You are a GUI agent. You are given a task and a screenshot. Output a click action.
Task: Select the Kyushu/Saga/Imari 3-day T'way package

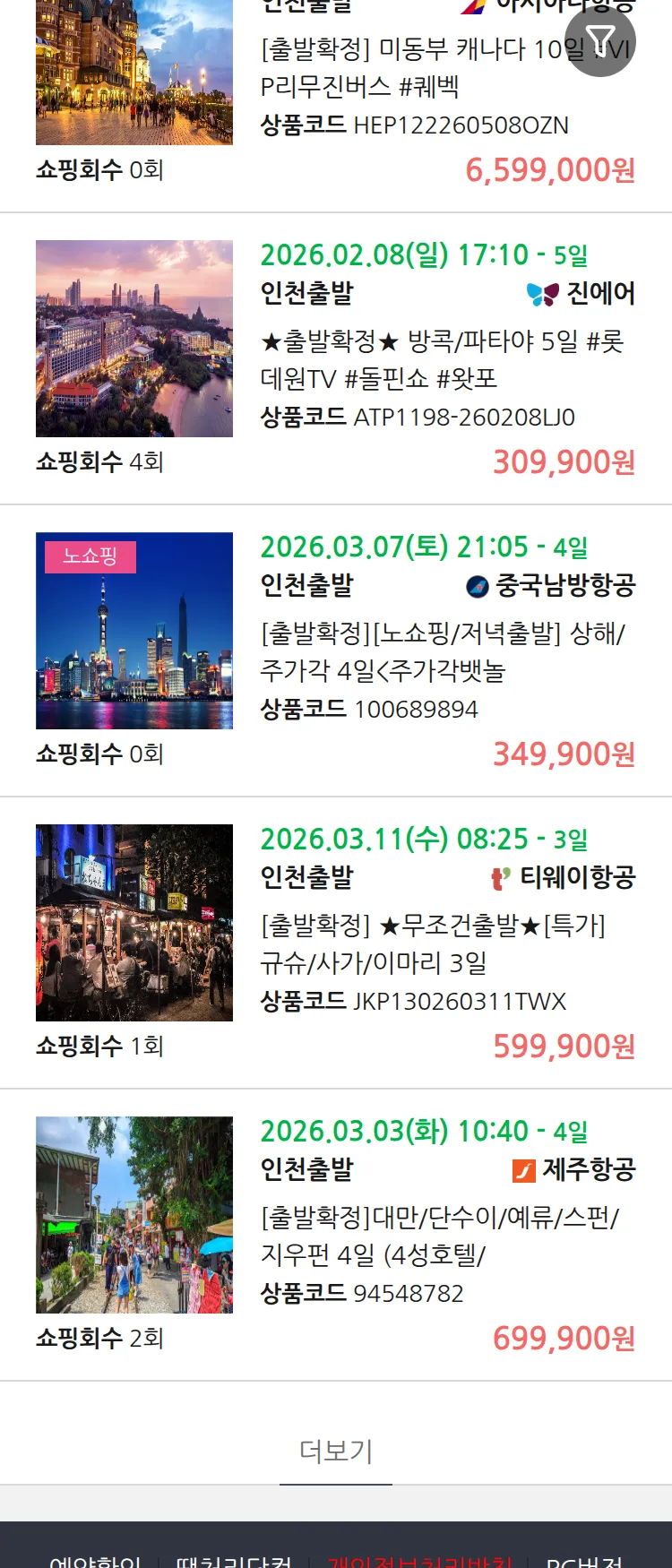tap(433, 943)
